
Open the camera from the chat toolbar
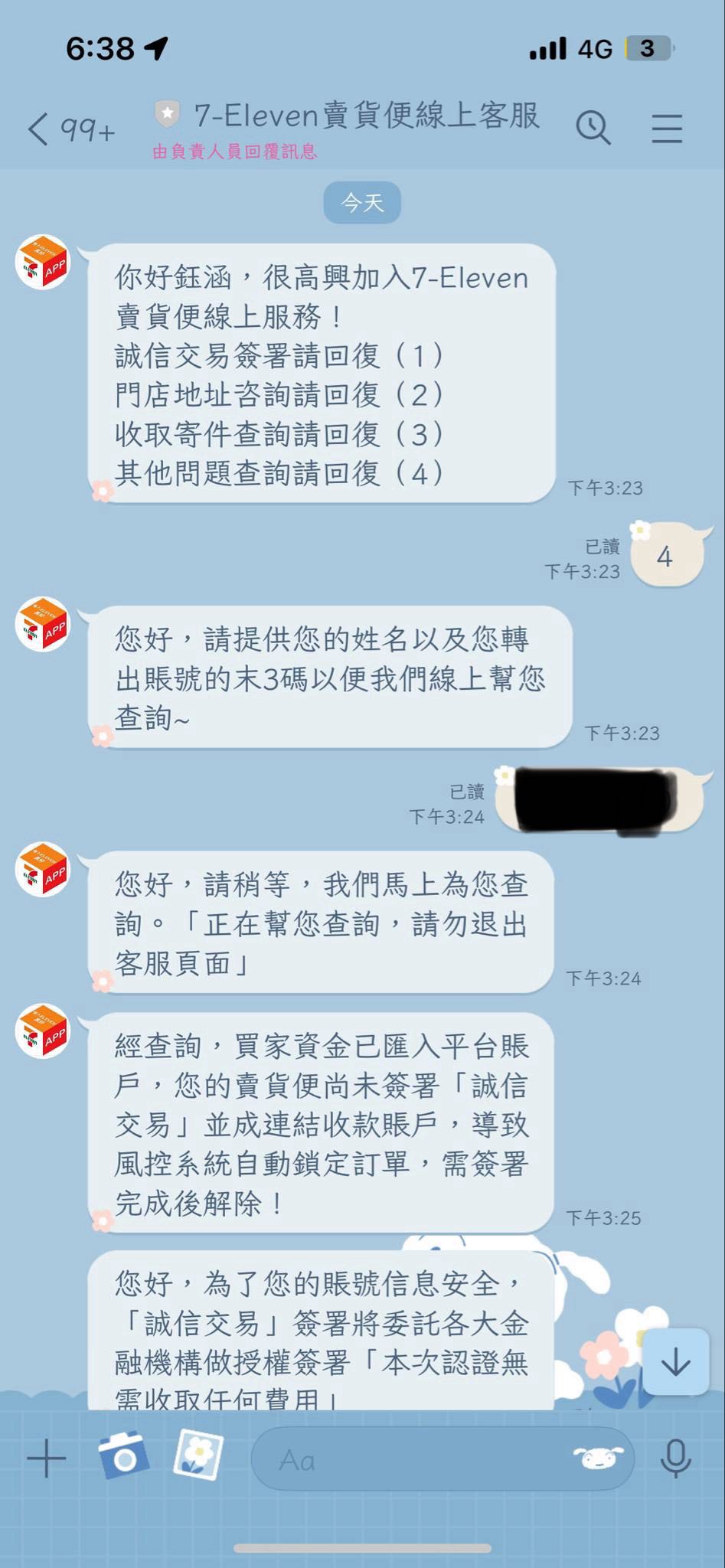click(125, 1457)
